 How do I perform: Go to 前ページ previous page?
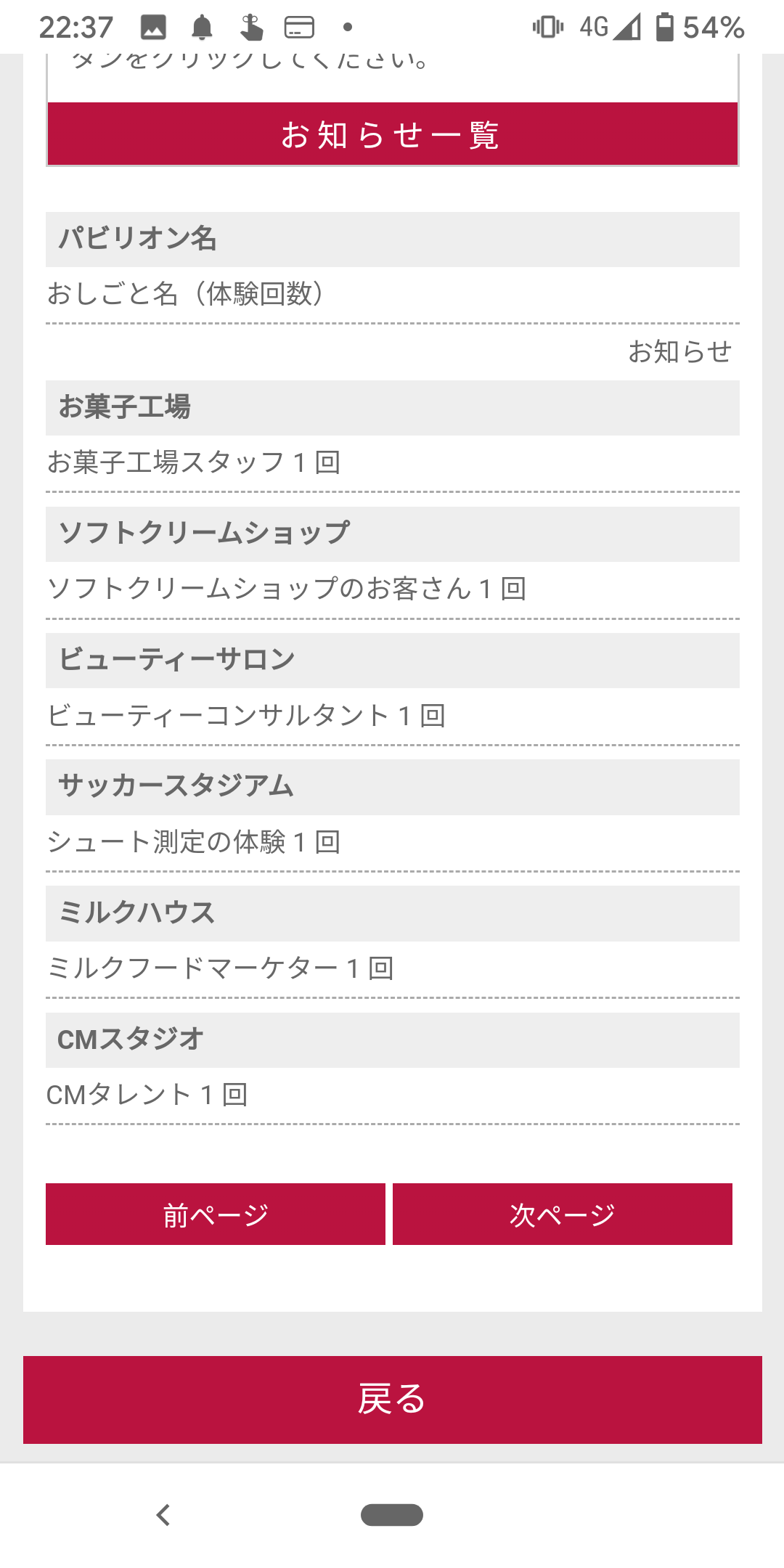(x=215, y=1214)
